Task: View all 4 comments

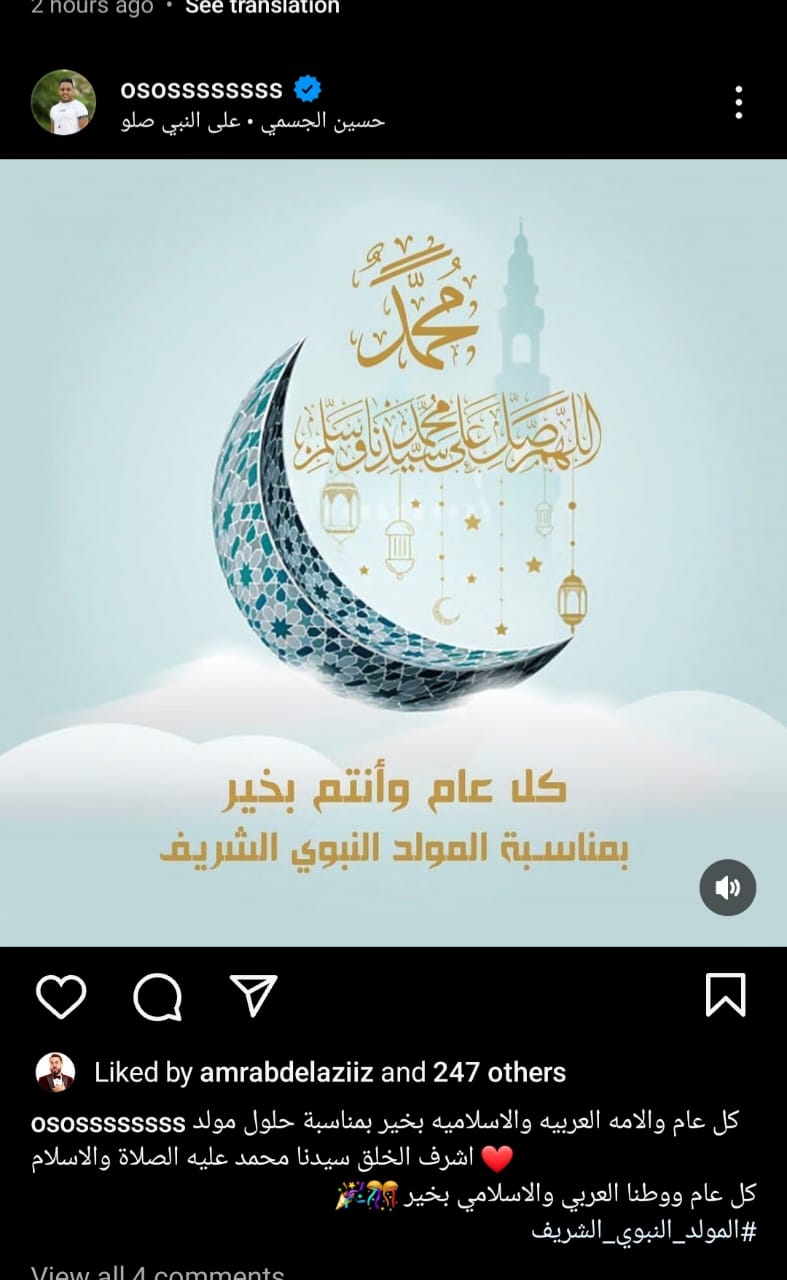Action: coord(157,1272)
